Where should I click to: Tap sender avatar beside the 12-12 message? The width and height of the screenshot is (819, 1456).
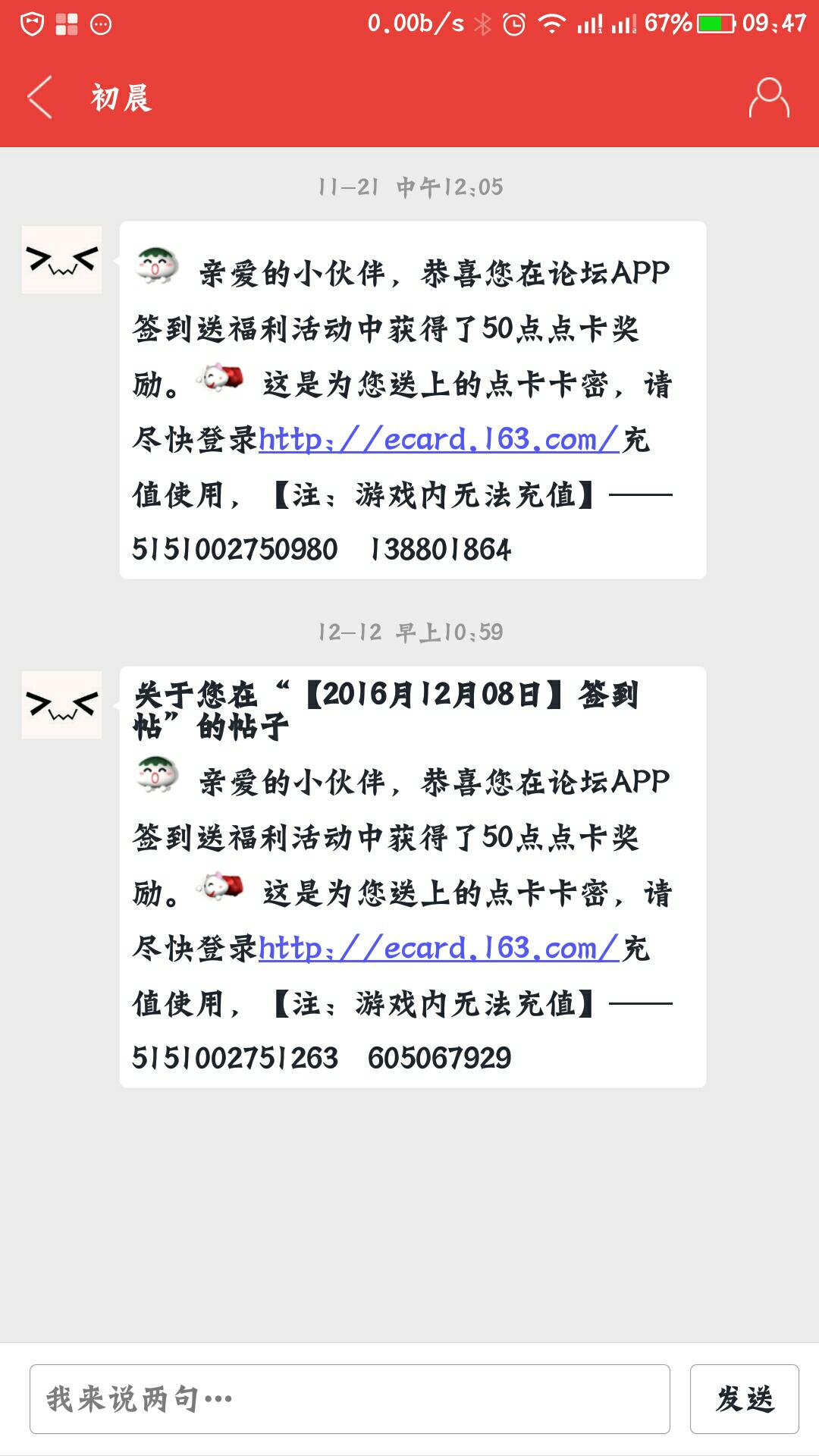[x=61, y=704]
